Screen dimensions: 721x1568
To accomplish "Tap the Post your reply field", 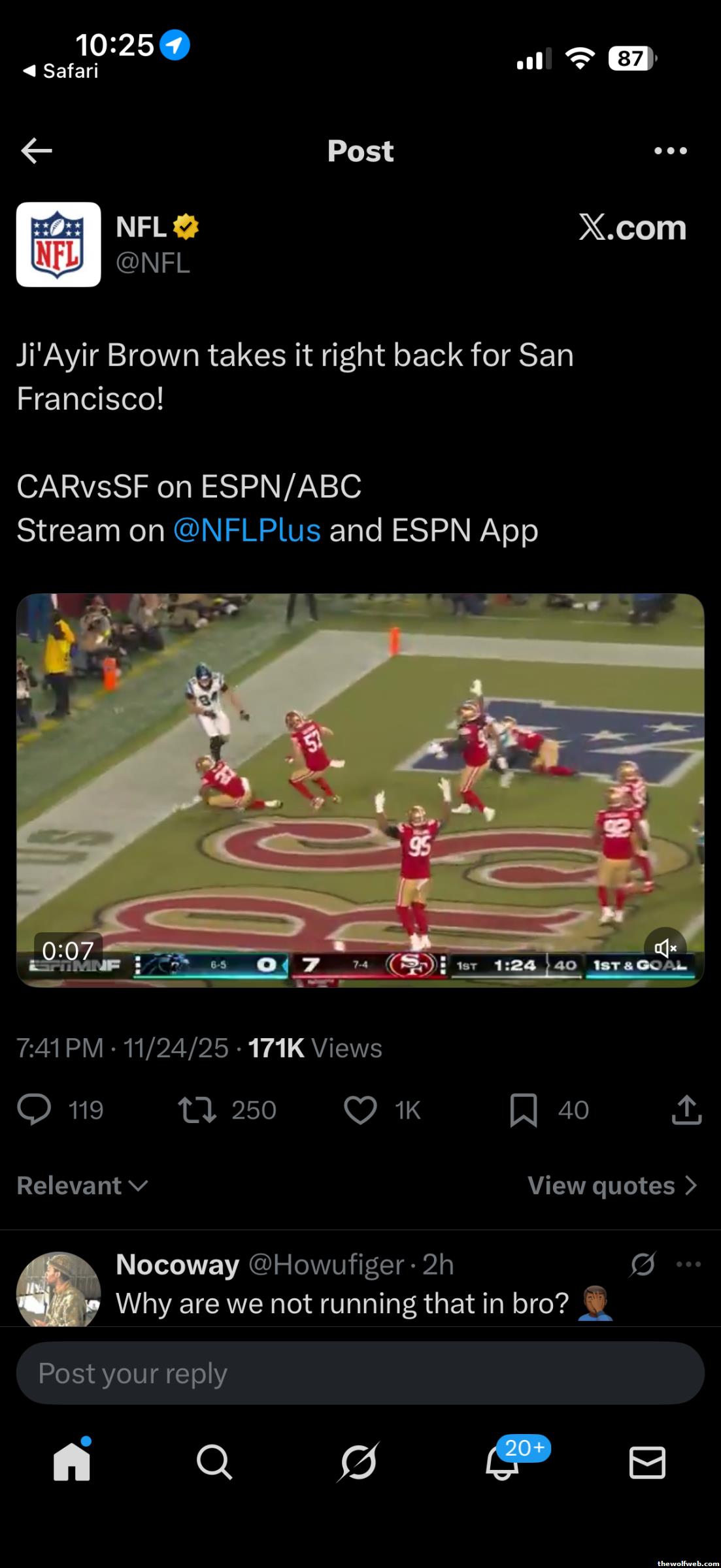I will [360, 1373].
